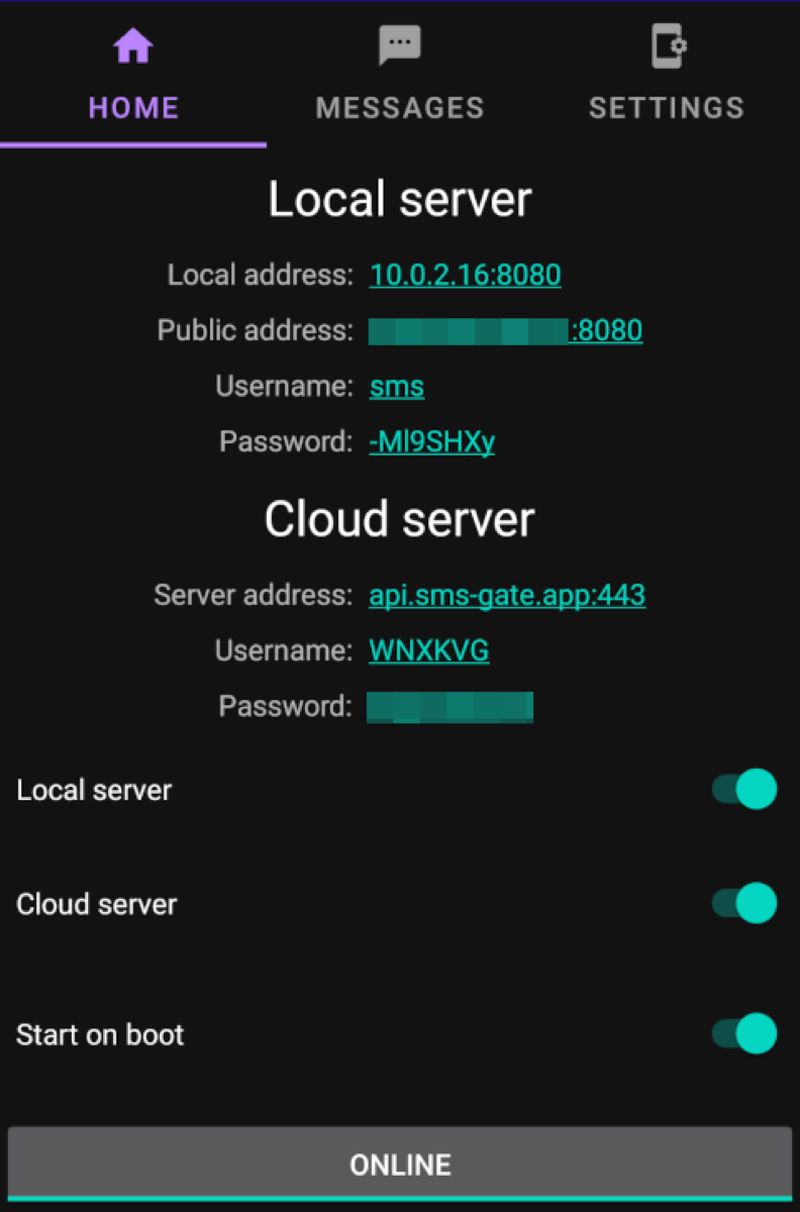800x1212 pixels.
Task: Open the SETTINGS tab
Action: pyautogui.click(x=666, y=108)
